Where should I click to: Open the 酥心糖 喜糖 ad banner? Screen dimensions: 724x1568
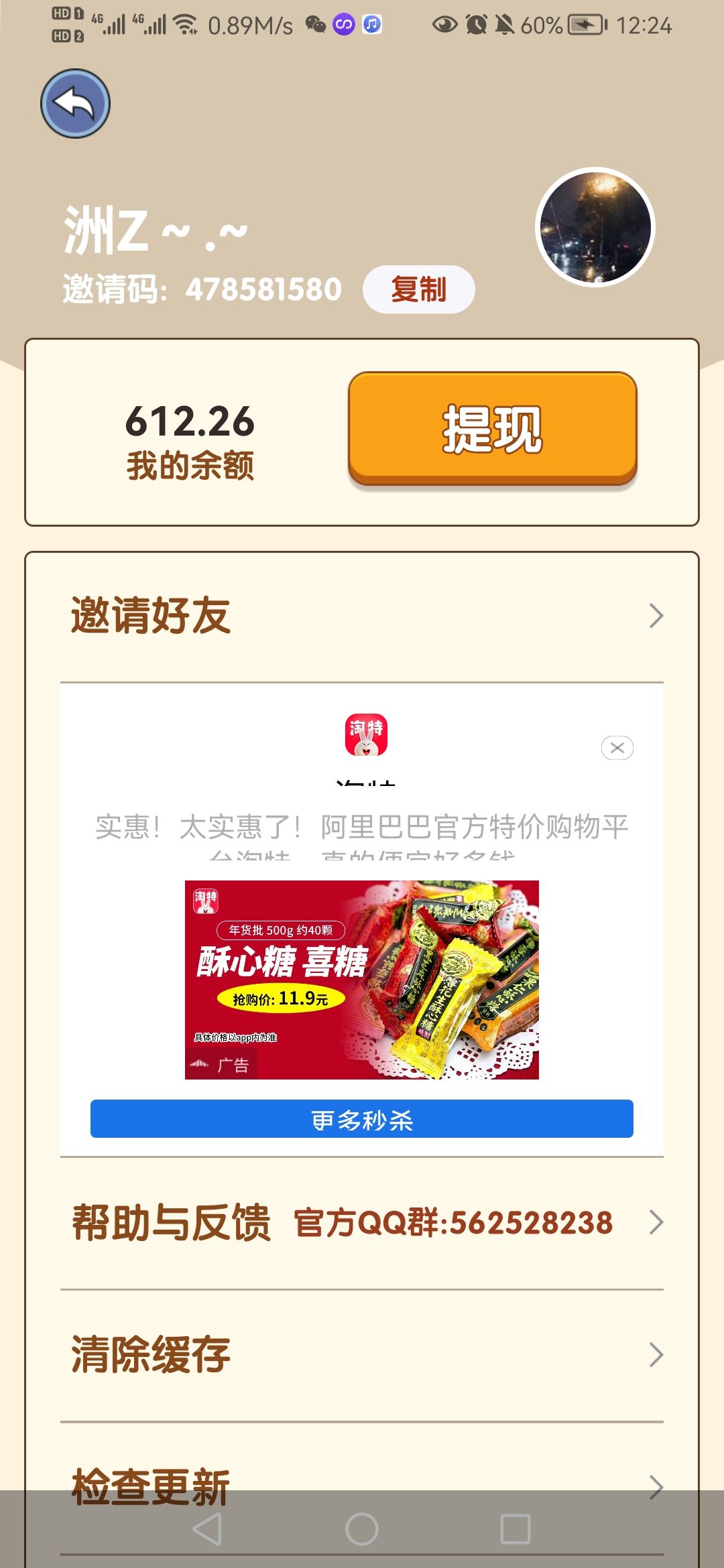[x=362, y=980]
